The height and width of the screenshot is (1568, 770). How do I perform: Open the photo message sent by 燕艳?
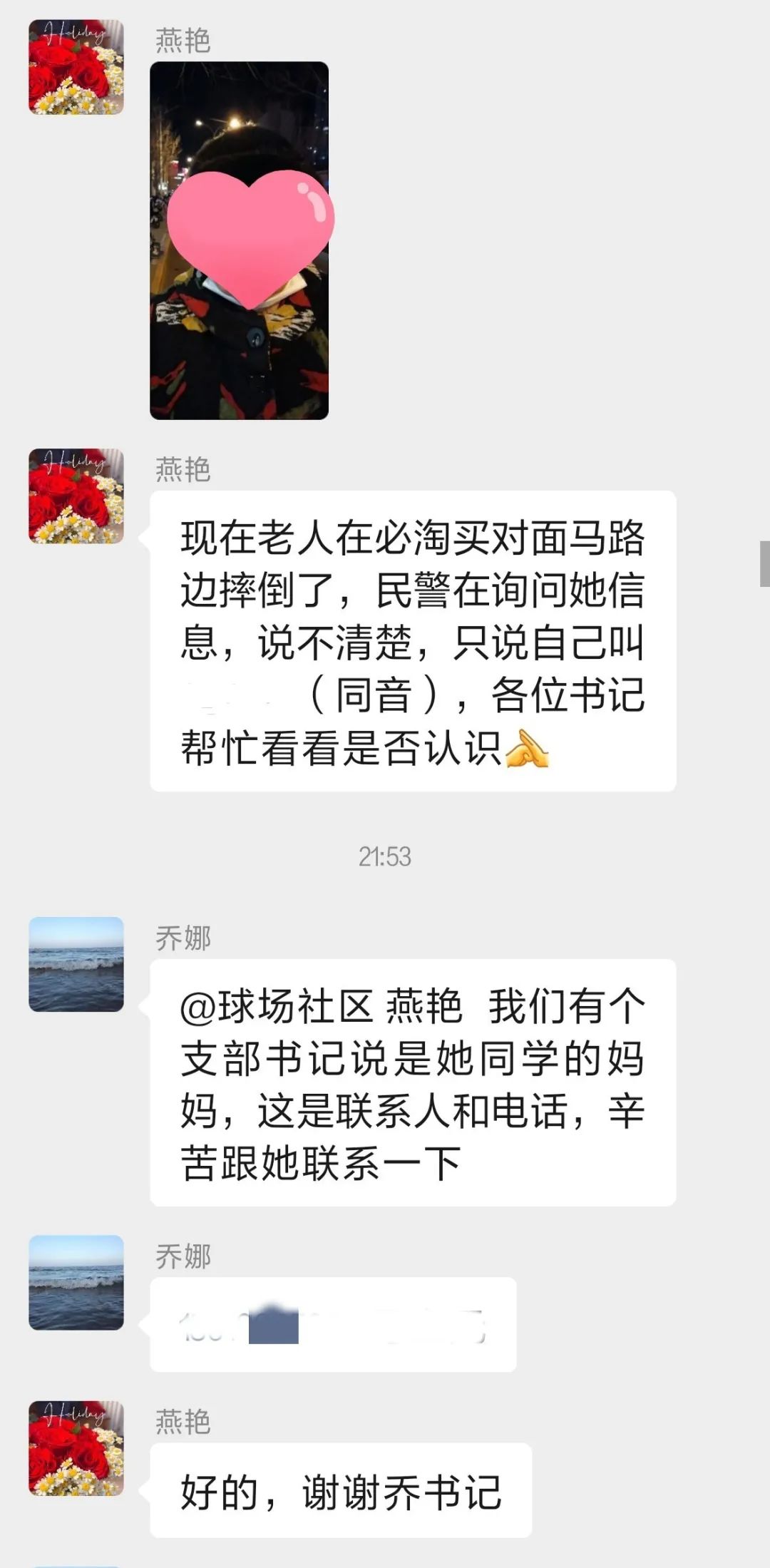(x=239, y=240)
